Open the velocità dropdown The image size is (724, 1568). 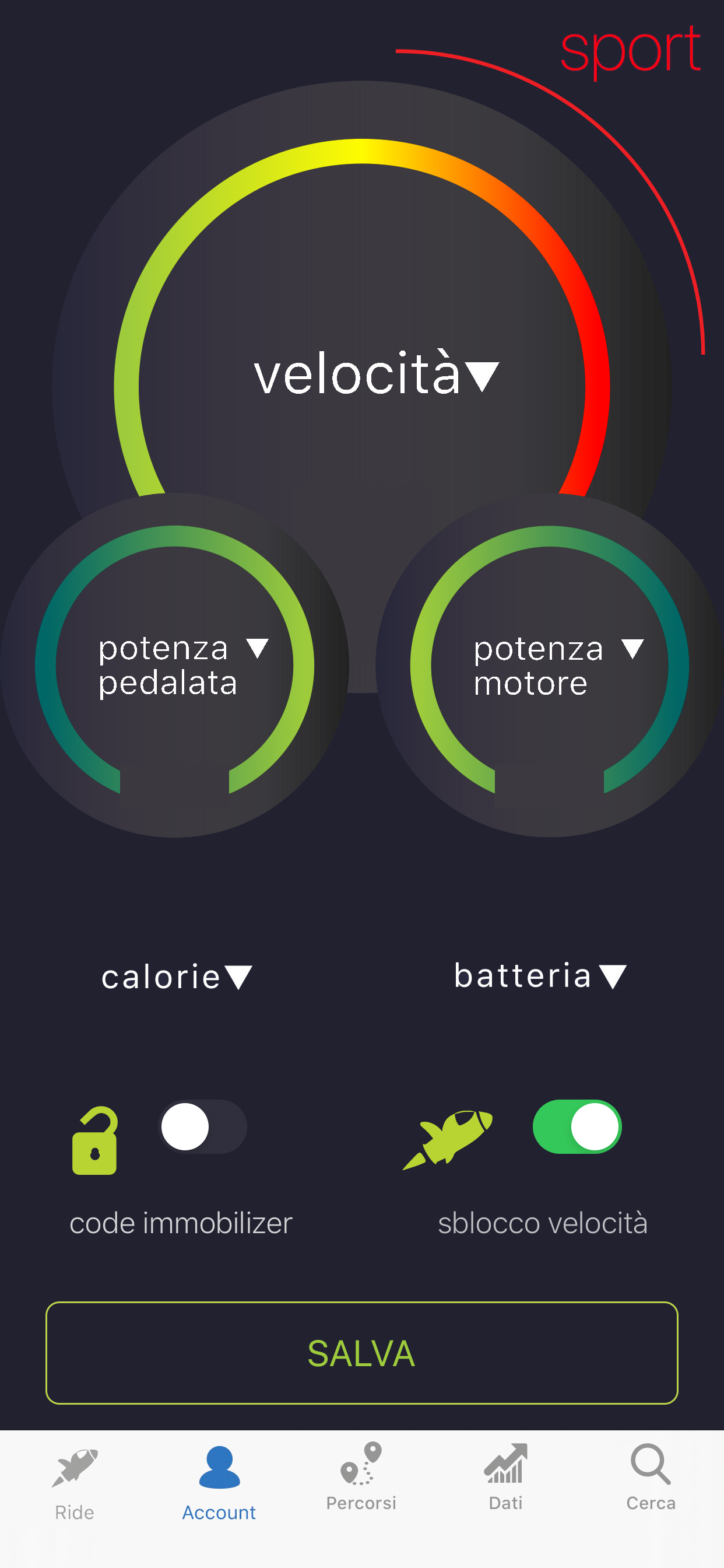376,373
